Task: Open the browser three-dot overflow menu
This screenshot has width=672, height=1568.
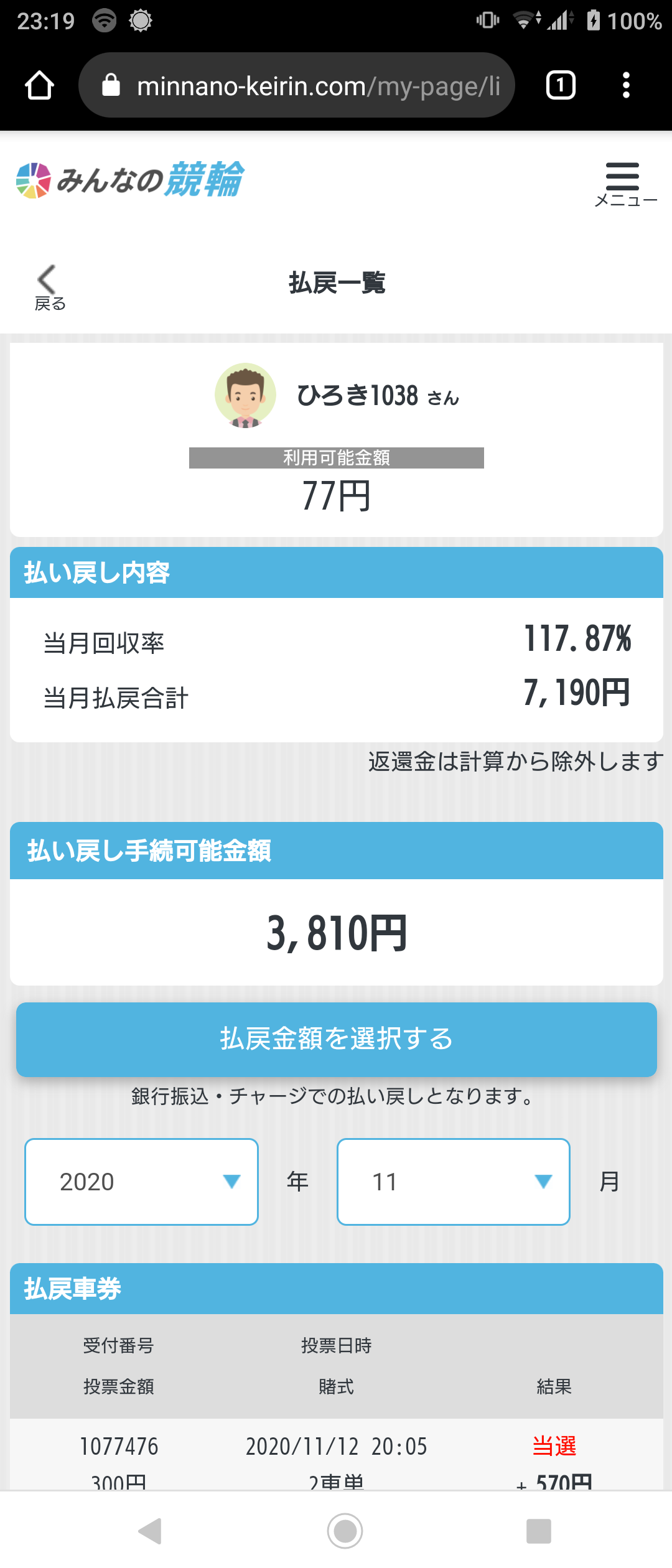Action: tap(626, 85)
